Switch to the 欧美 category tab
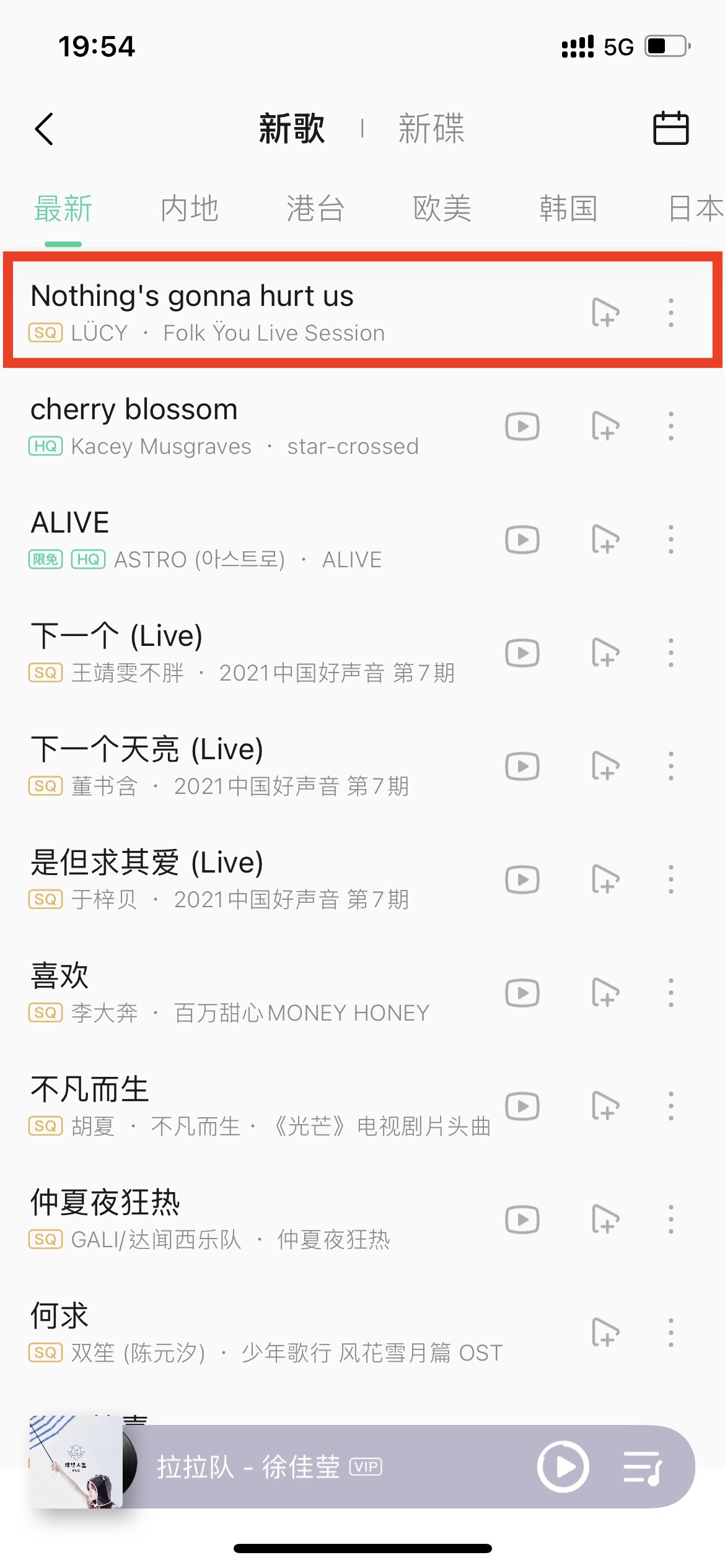The height and width of the screenshot is (1568, 725). pos(442,209)
